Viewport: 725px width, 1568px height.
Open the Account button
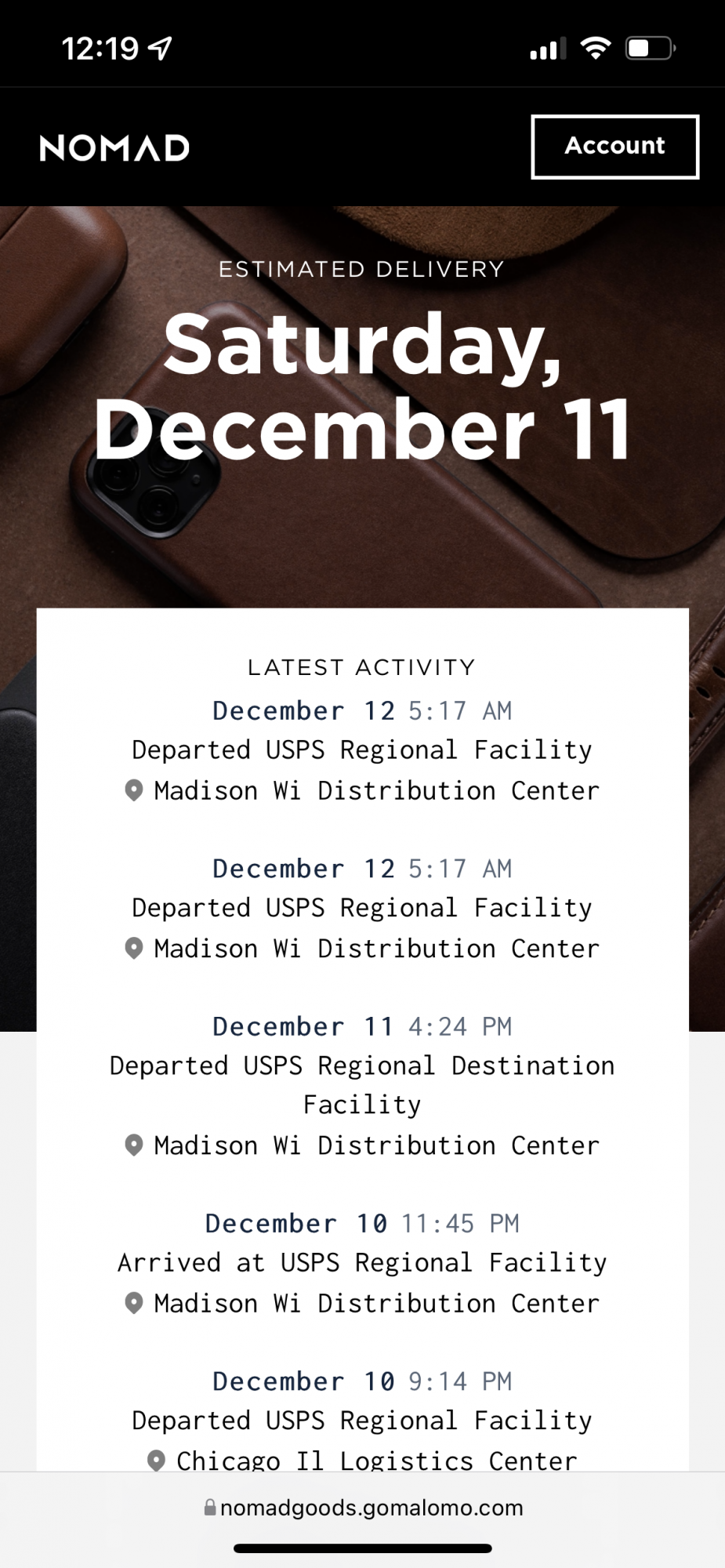(x=614, y=147)
